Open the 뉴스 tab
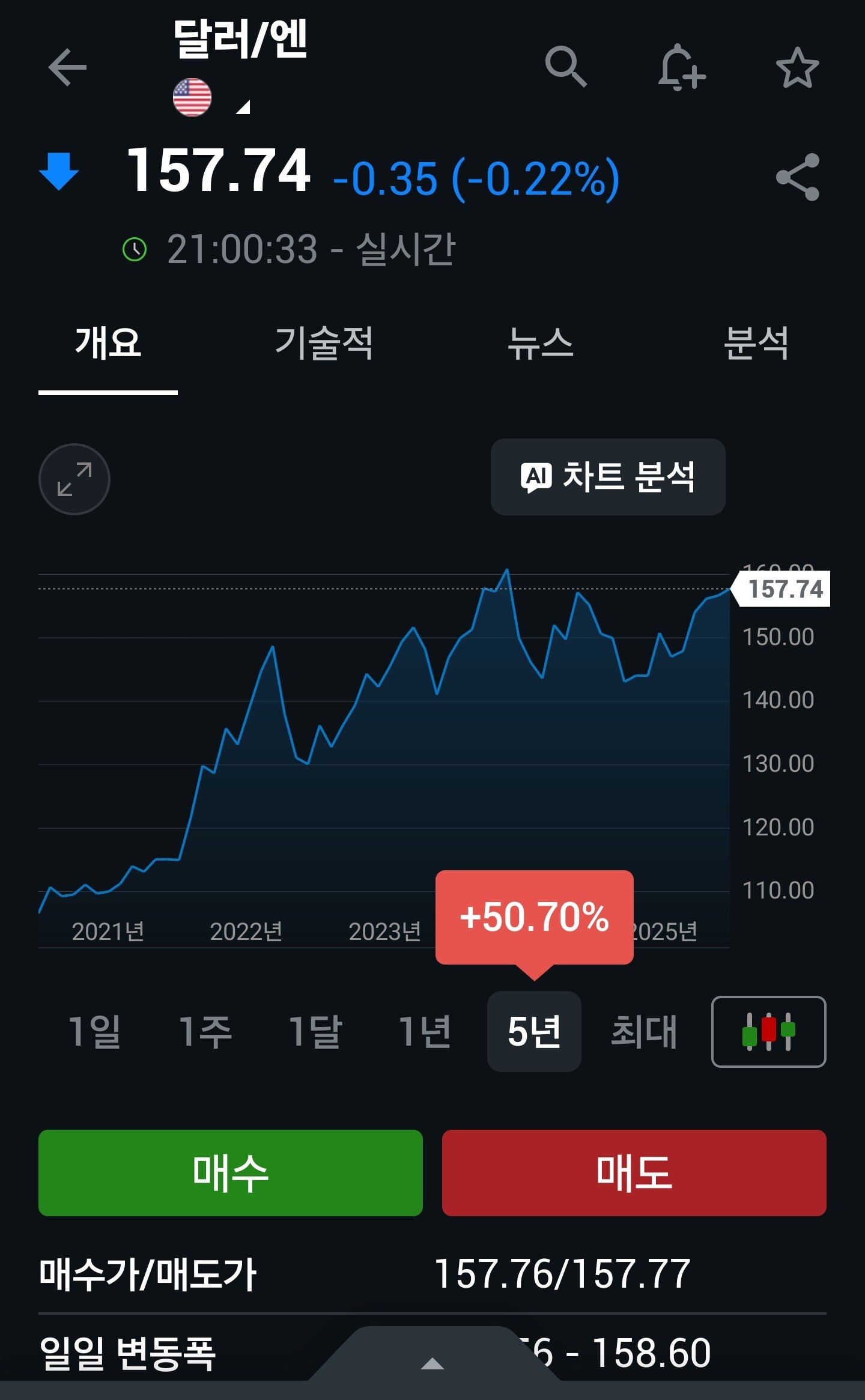 [540, 344]
